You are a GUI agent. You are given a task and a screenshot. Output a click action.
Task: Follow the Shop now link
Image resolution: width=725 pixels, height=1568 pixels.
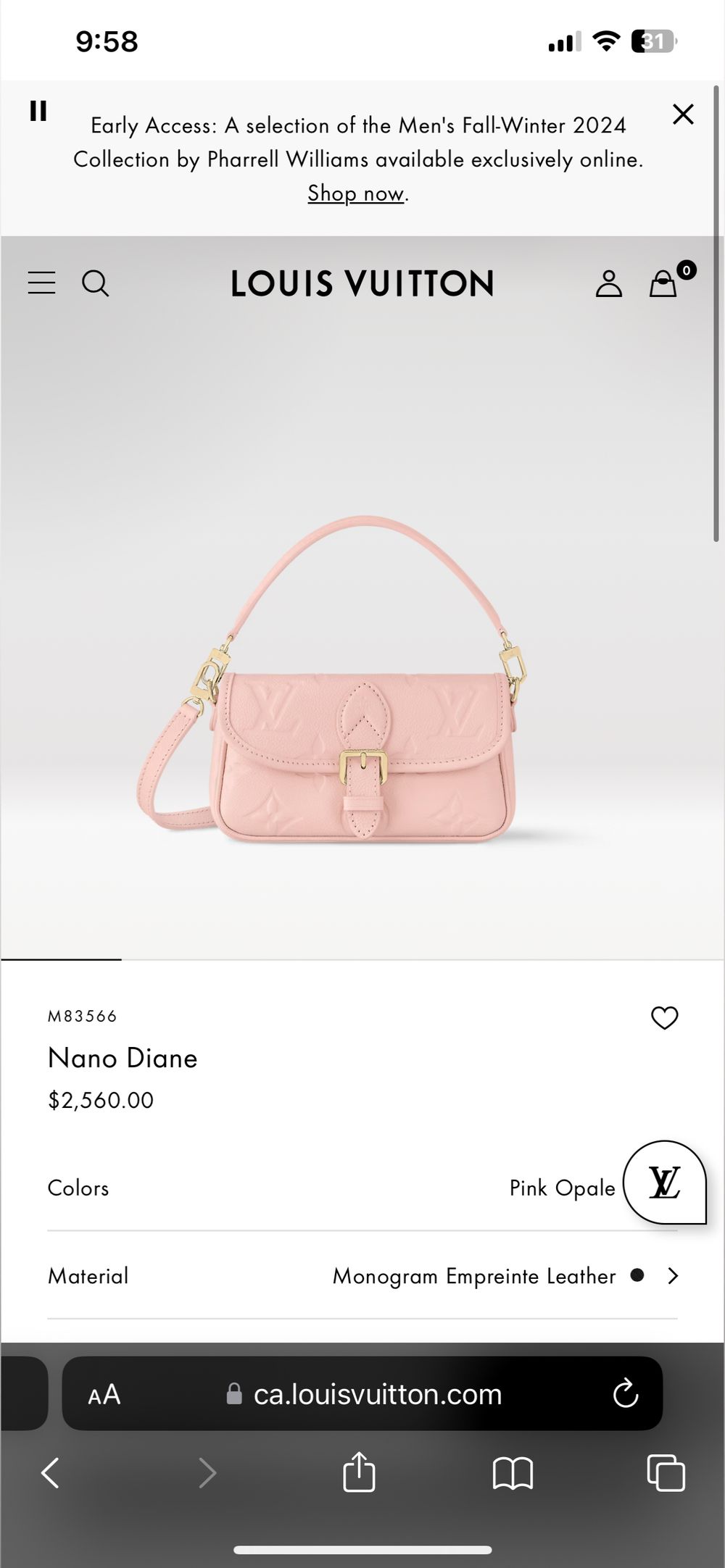(355, 193)
